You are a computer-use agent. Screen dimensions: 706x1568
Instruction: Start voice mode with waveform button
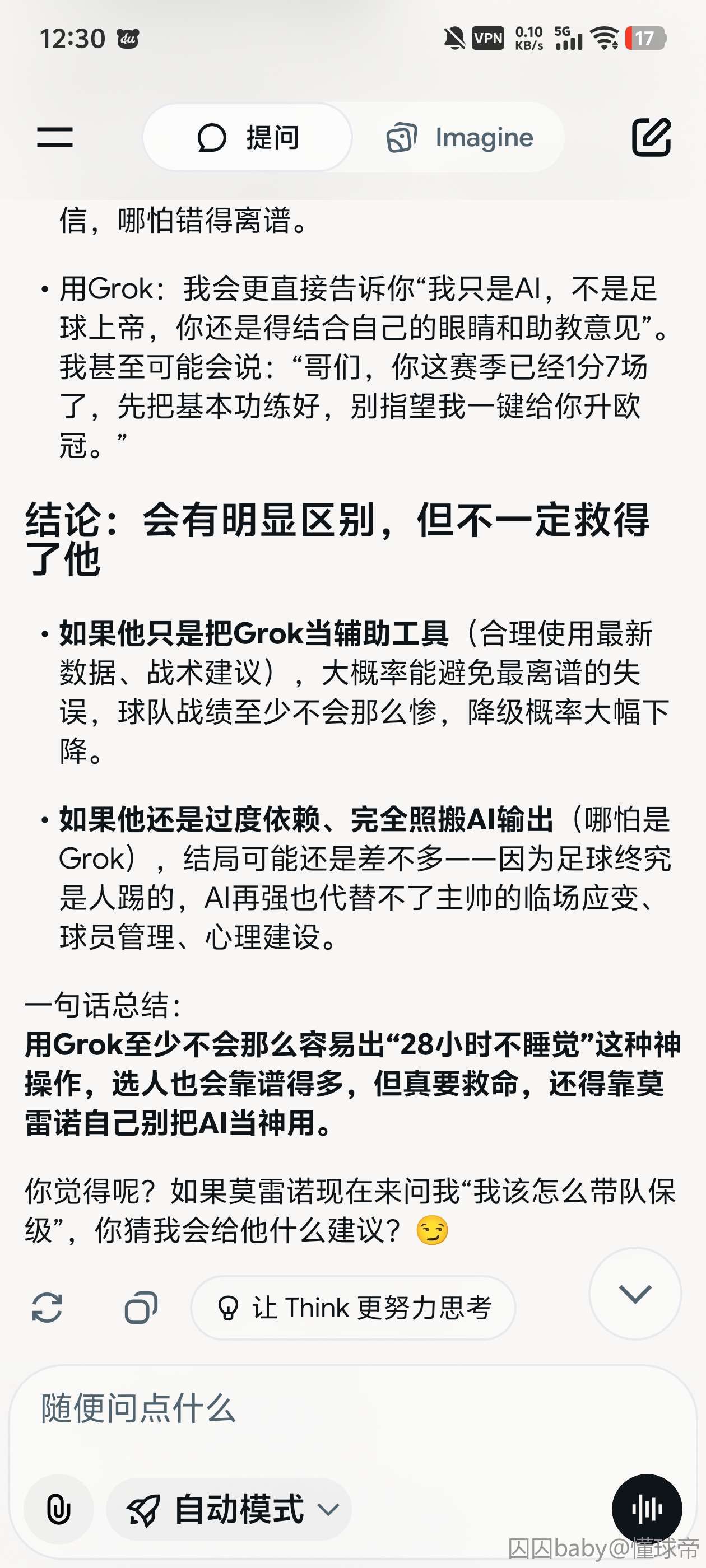(646, 1509)
